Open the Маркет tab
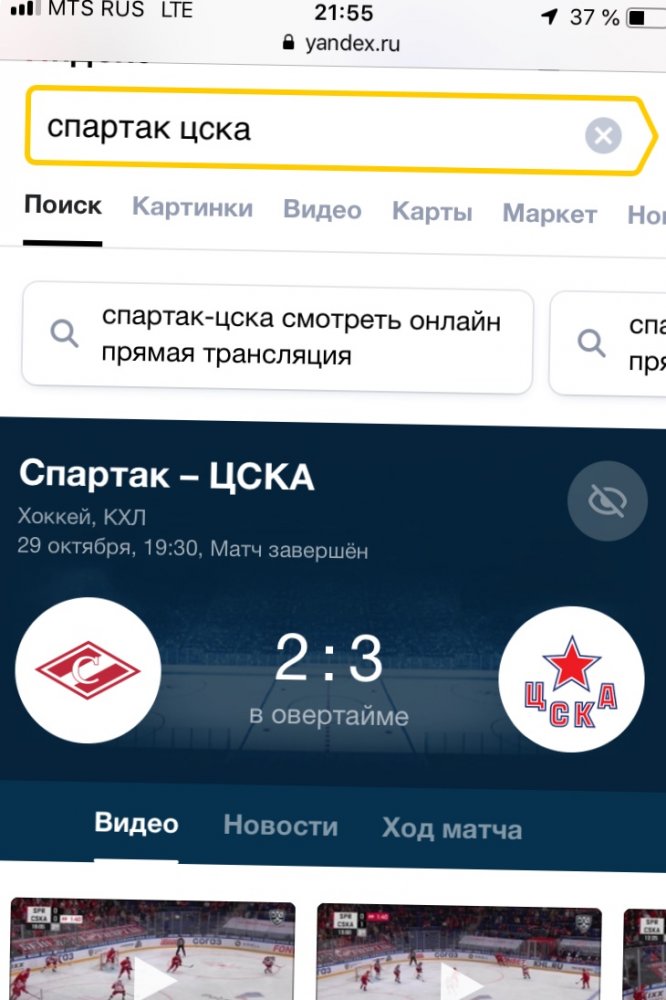Screen dimensions: 666x1000 549,214
